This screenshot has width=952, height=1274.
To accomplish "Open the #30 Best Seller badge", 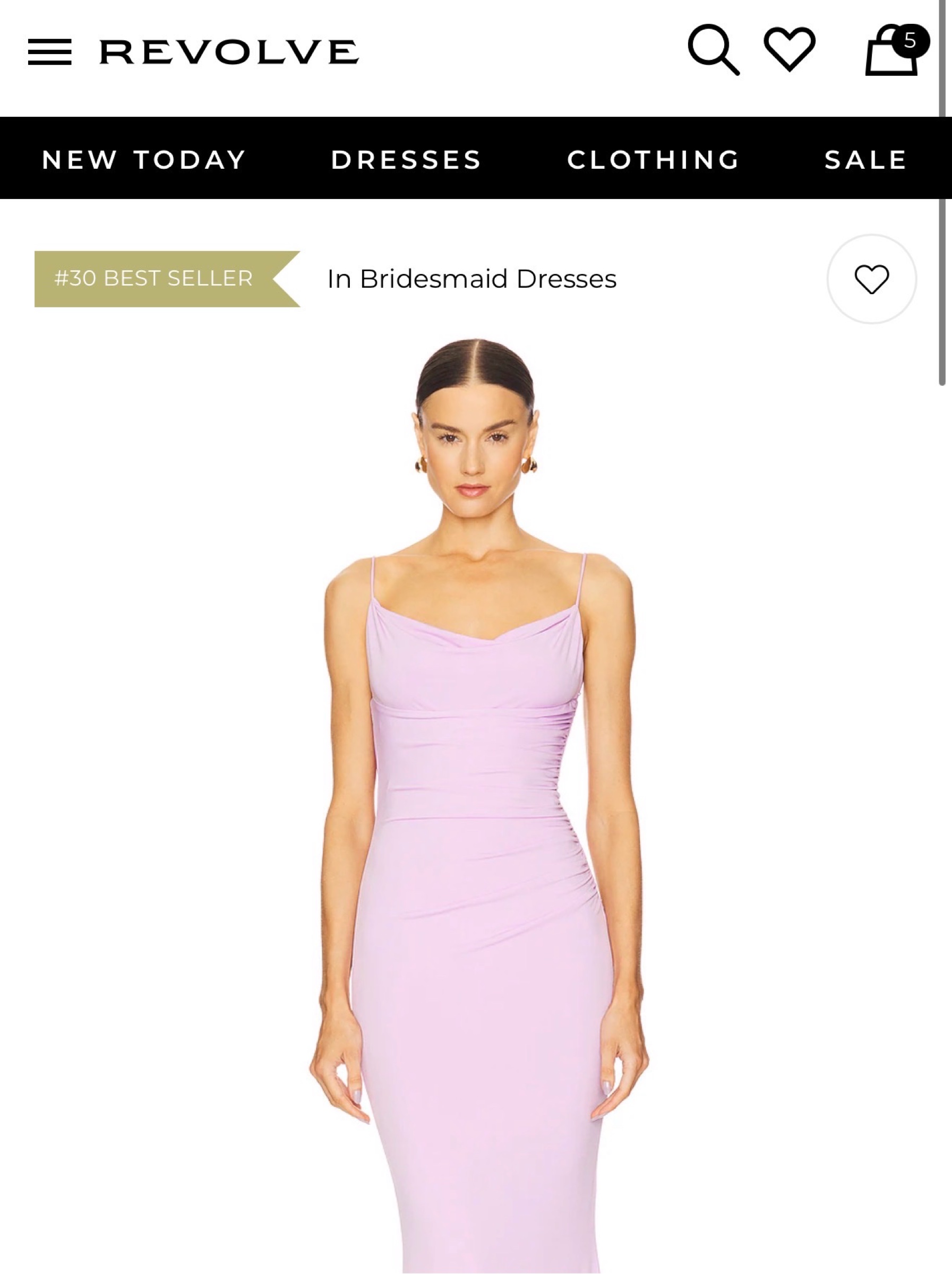I will (167, 279).
